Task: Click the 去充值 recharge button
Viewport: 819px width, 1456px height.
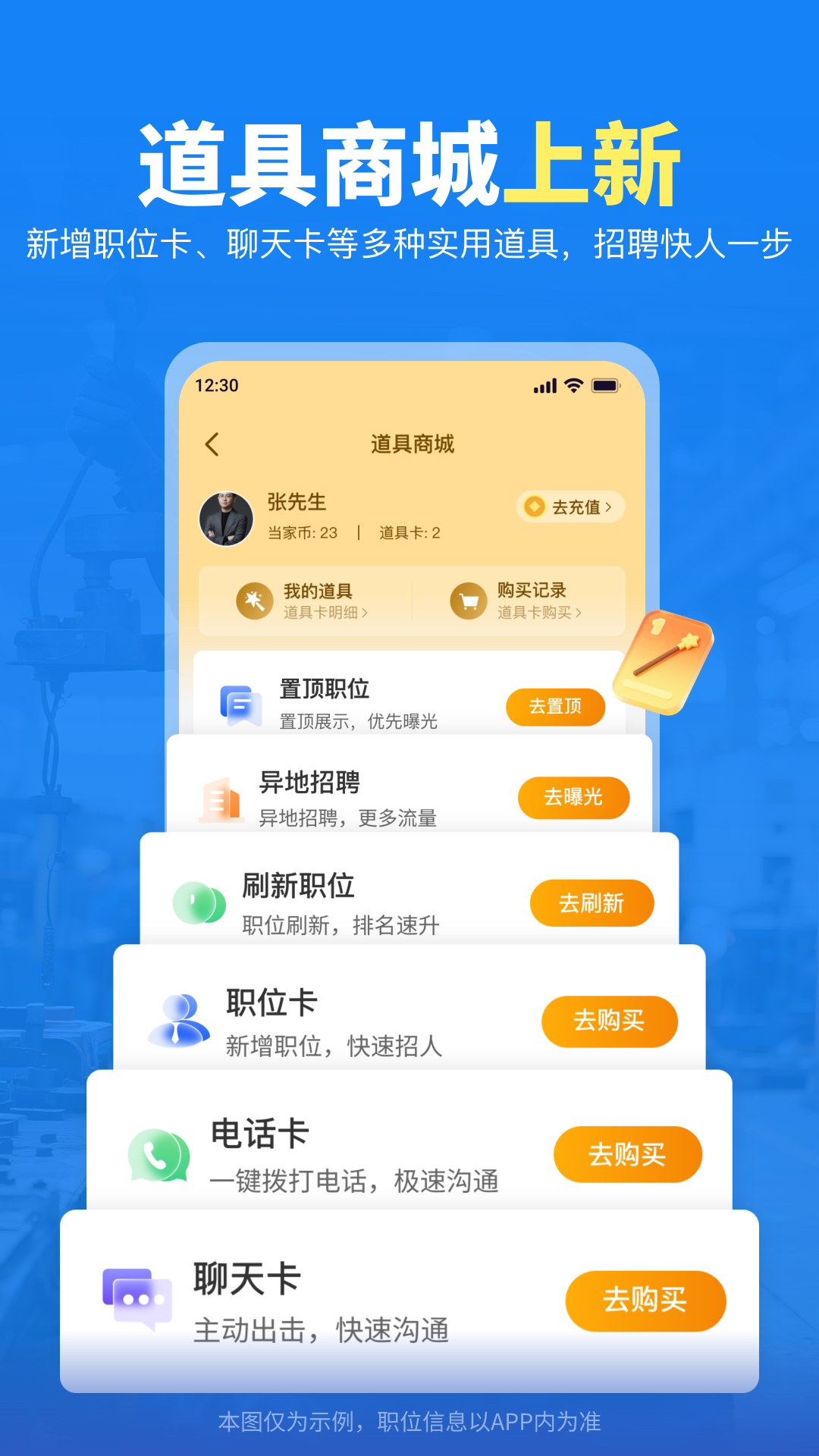Action: [x=569, y=506]
